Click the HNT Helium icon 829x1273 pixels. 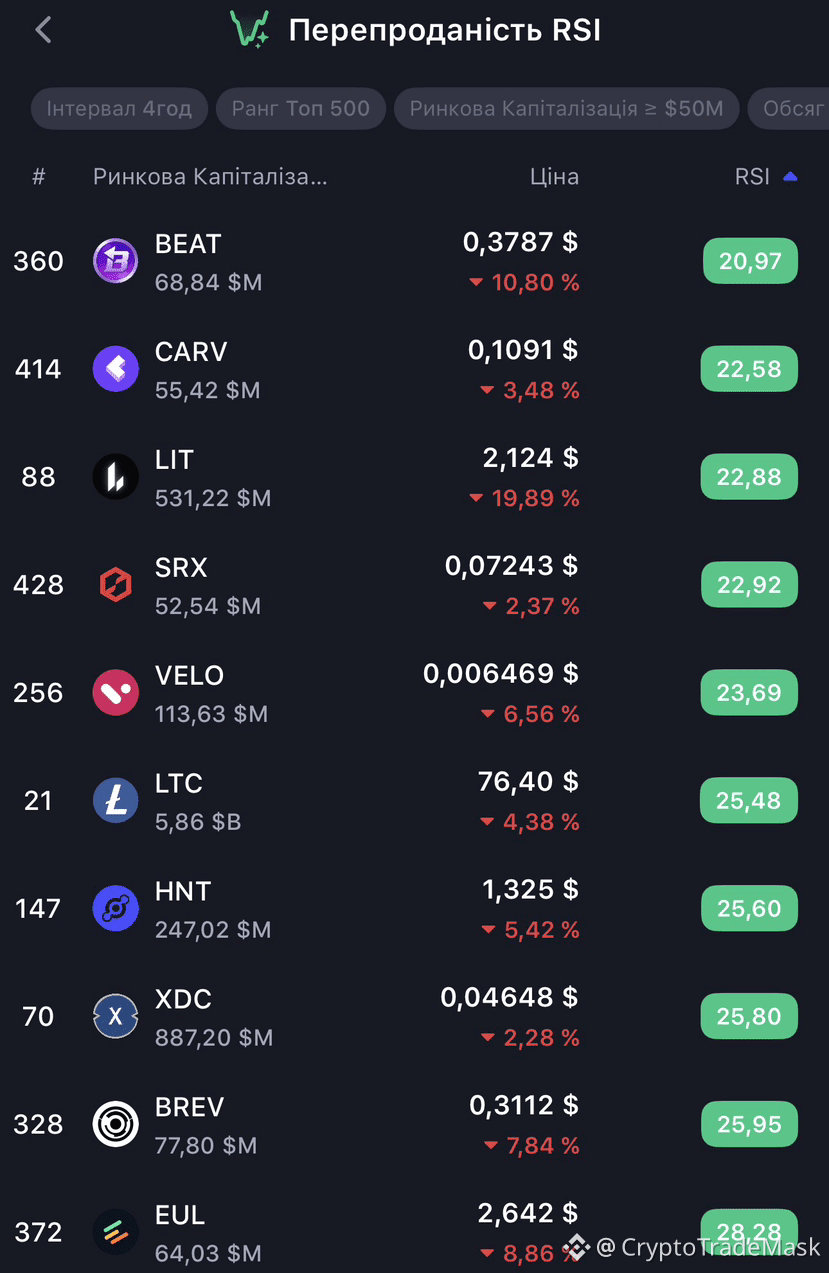pos(115,908)
